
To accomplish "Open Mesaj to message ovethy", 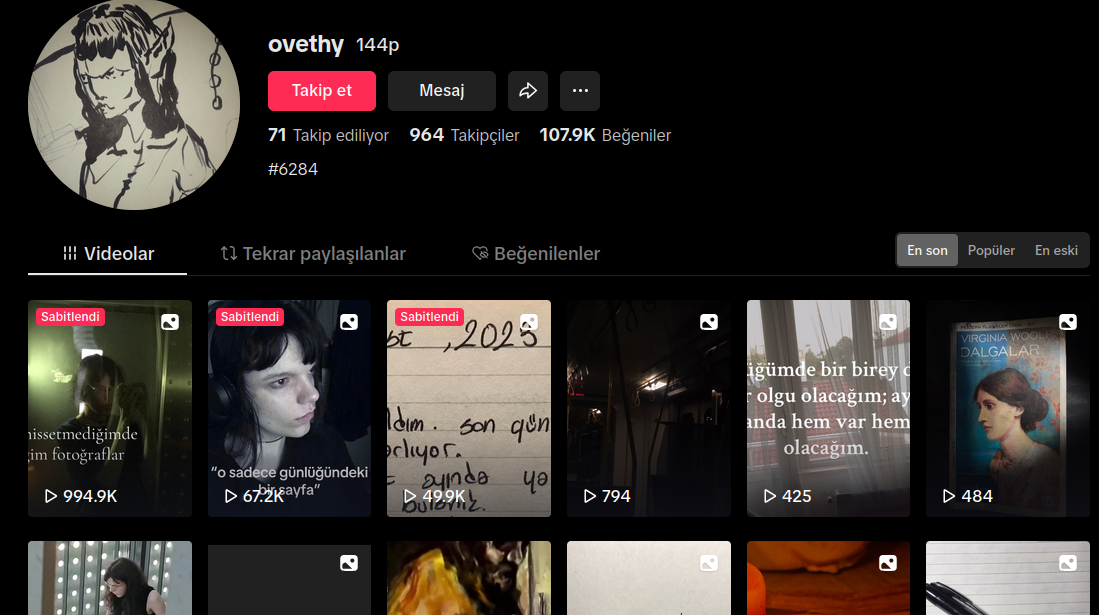I will 441,91.
